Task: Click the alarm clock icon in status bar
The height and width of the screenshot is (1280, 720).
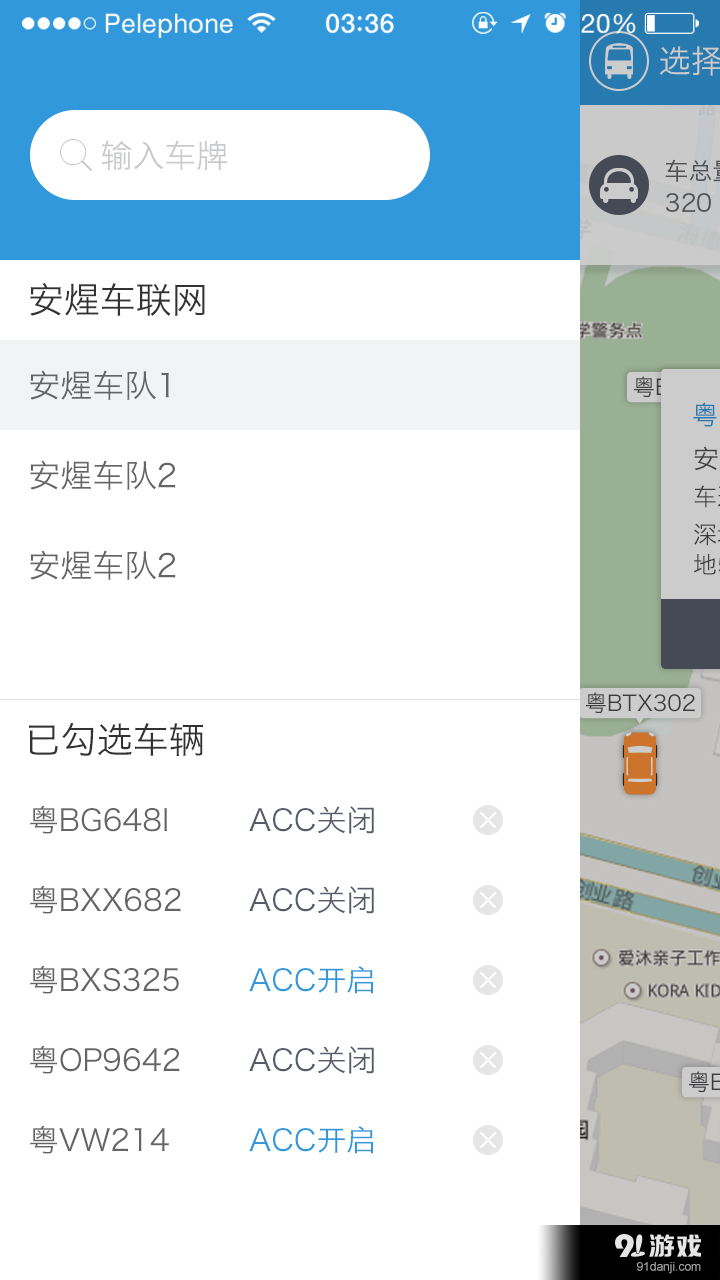Action: (x=557, y=22)
